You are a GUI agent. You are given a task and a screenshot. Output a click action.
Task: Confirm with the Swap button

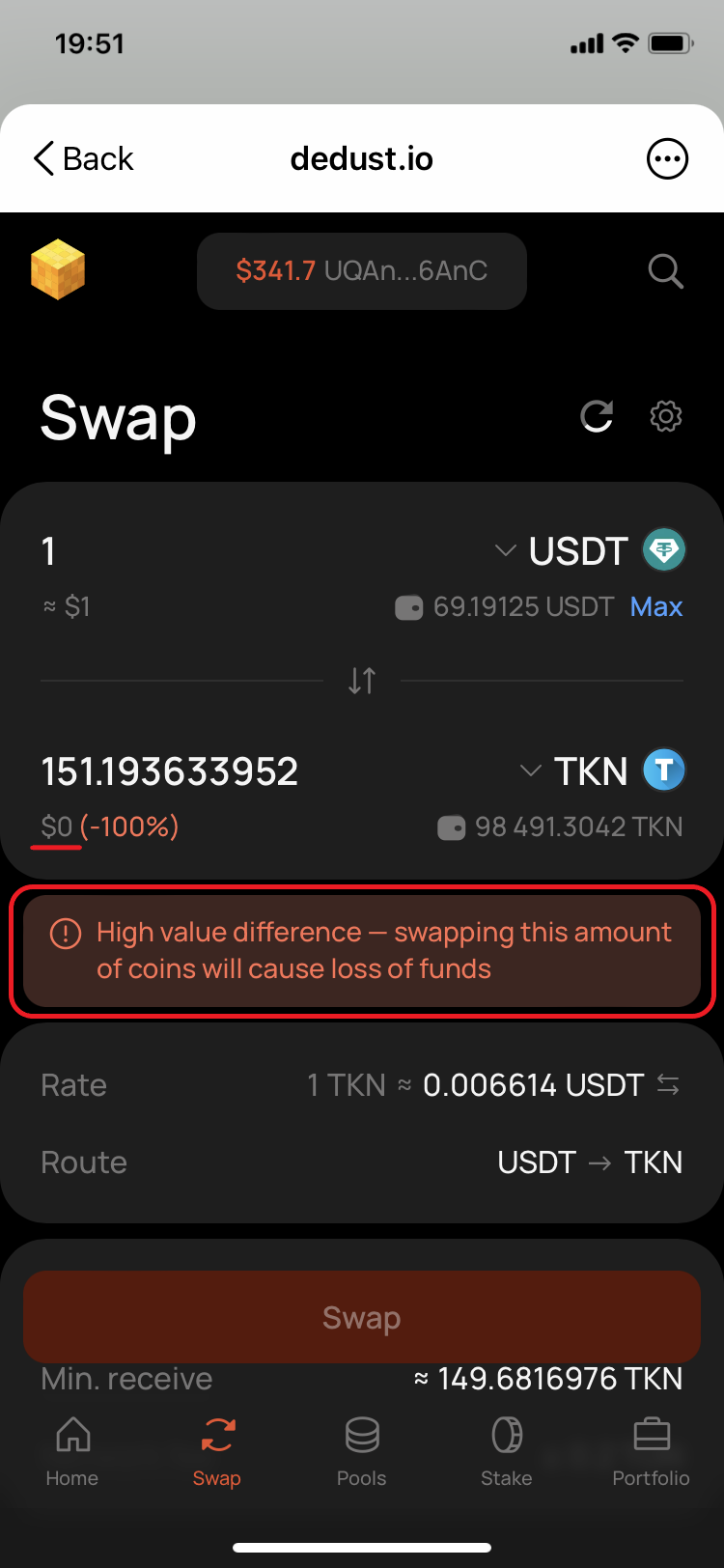[362, 1317]
